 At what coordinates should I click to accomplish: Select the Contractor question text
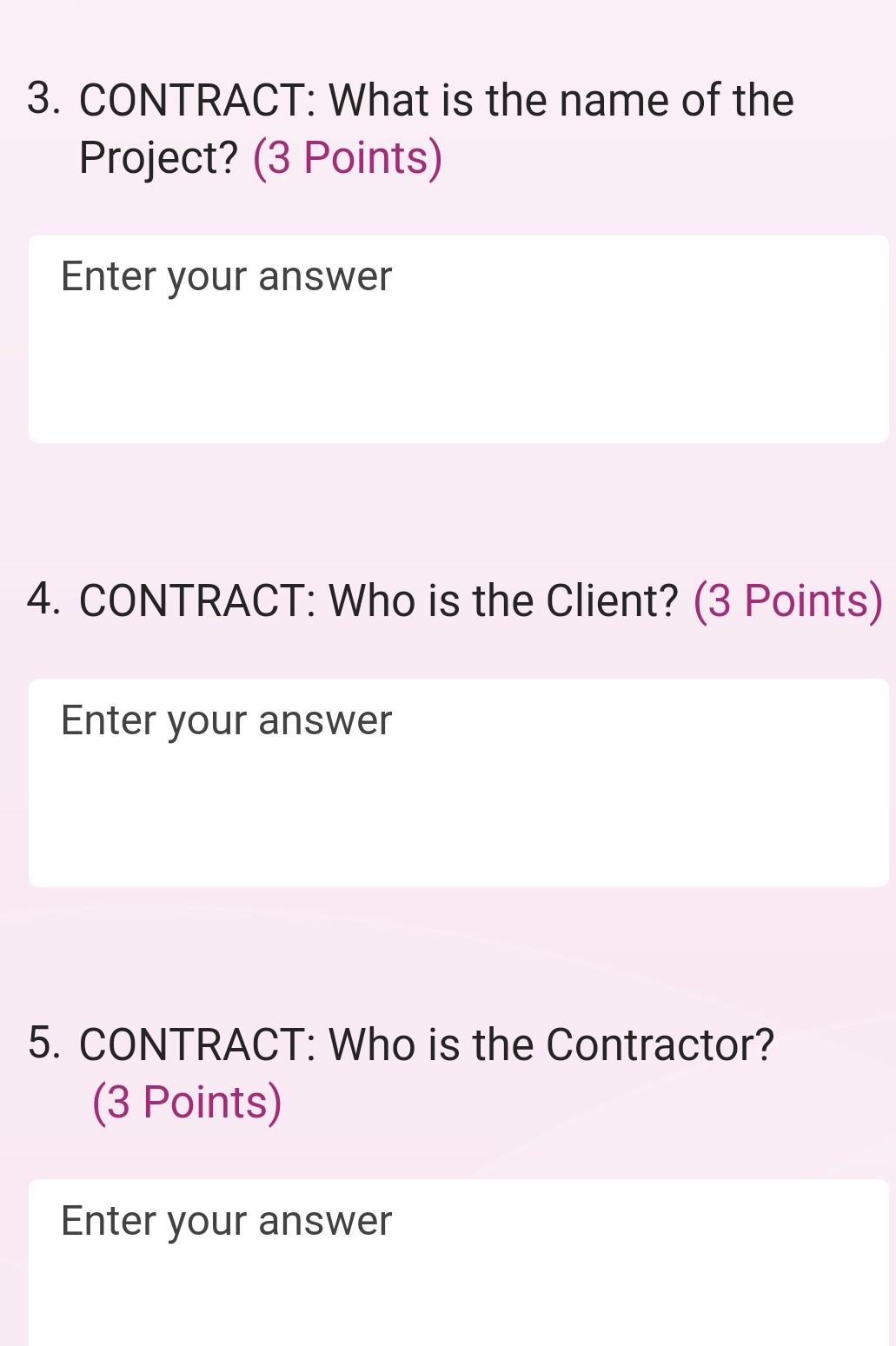click(426, 1043)
